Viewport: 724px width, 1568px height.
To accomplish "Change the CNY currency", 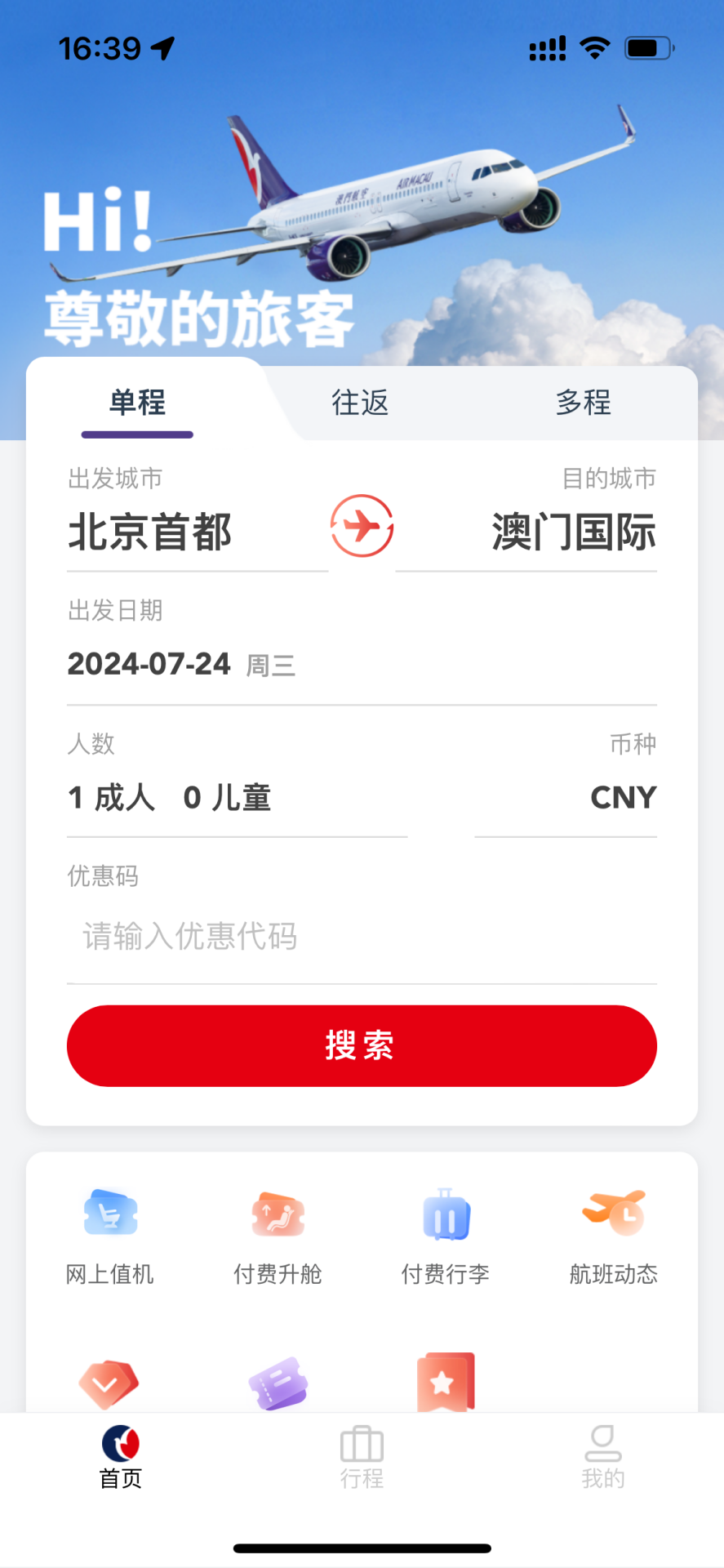I will (623, 798).
